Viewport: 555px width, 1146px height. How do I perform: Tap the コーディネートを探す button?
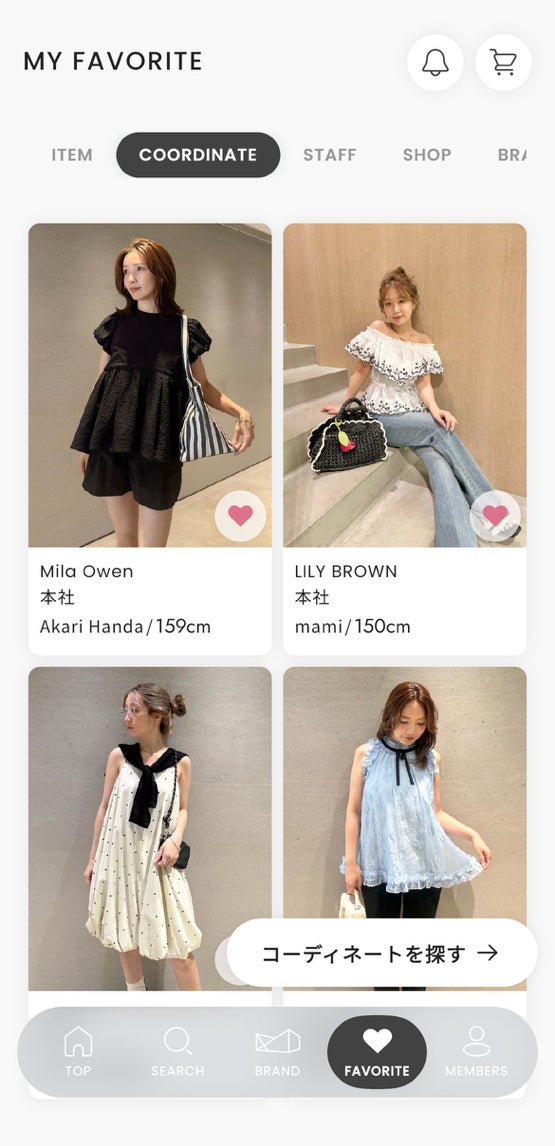pos(382,953)
